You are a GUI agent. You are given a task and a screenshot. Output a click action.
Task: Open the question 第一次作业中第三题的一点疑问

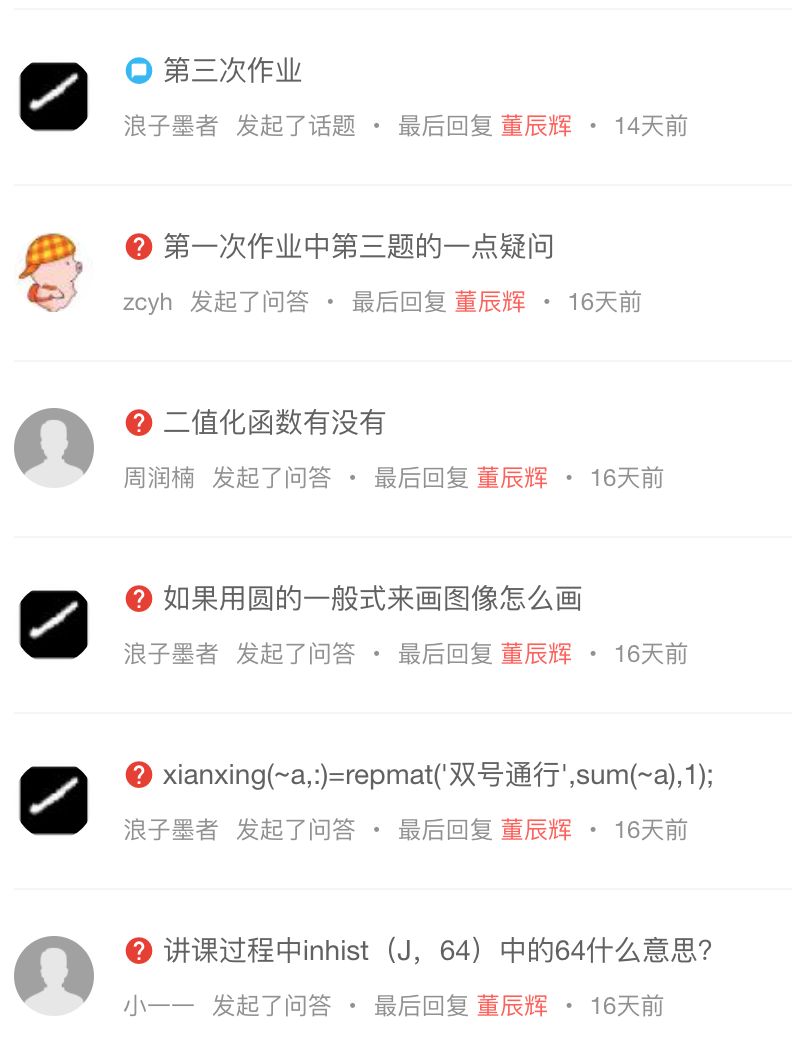[x=358, y=247]
